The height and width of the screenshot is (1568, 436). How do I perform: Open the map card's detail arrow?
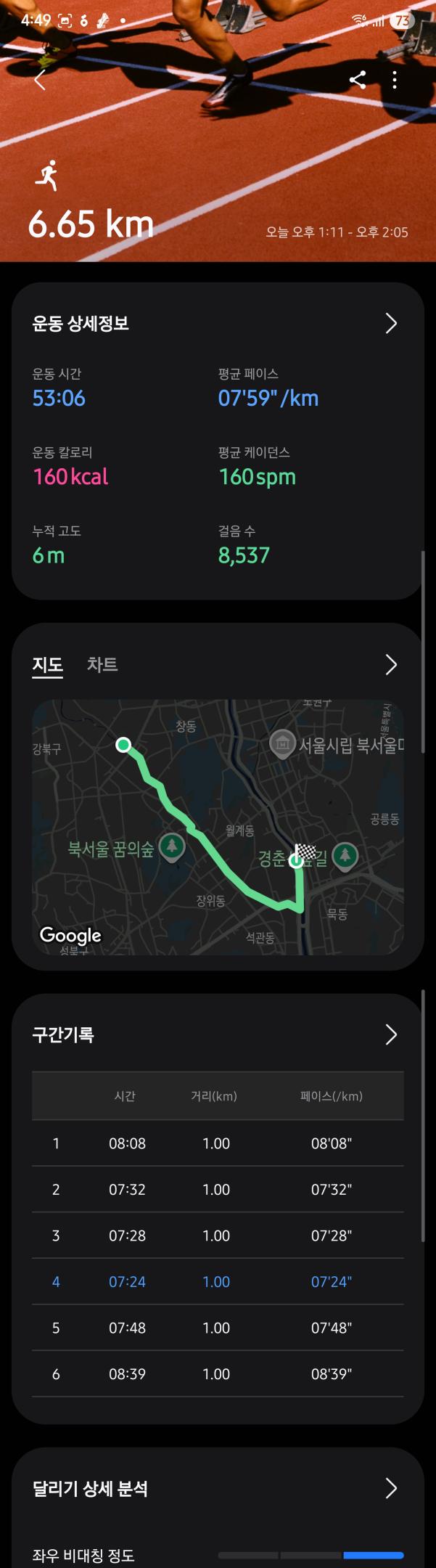coord(391,664)
